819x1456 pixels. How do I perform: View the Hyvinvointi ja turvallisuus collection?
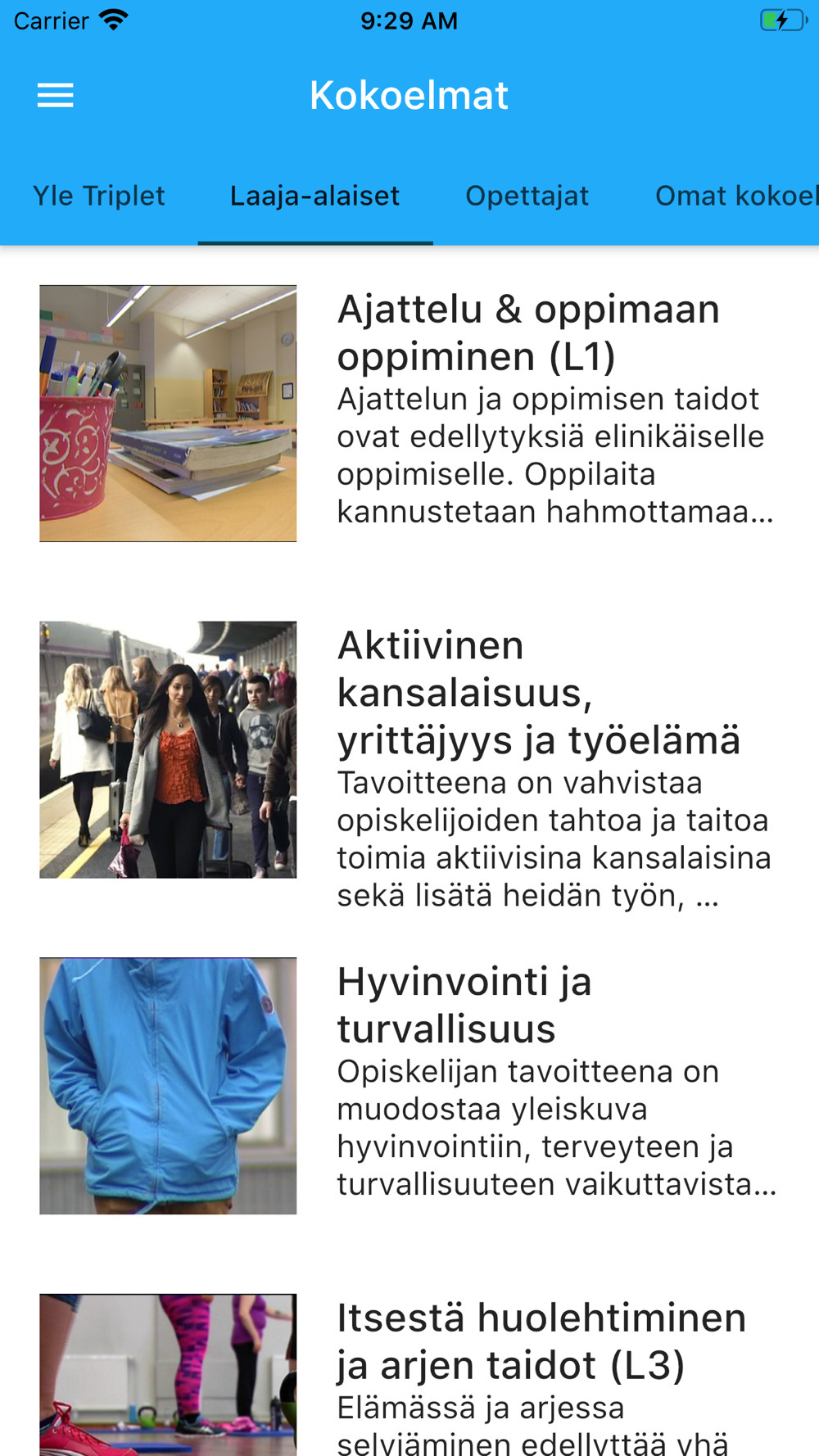click(x=409, y=1086)
